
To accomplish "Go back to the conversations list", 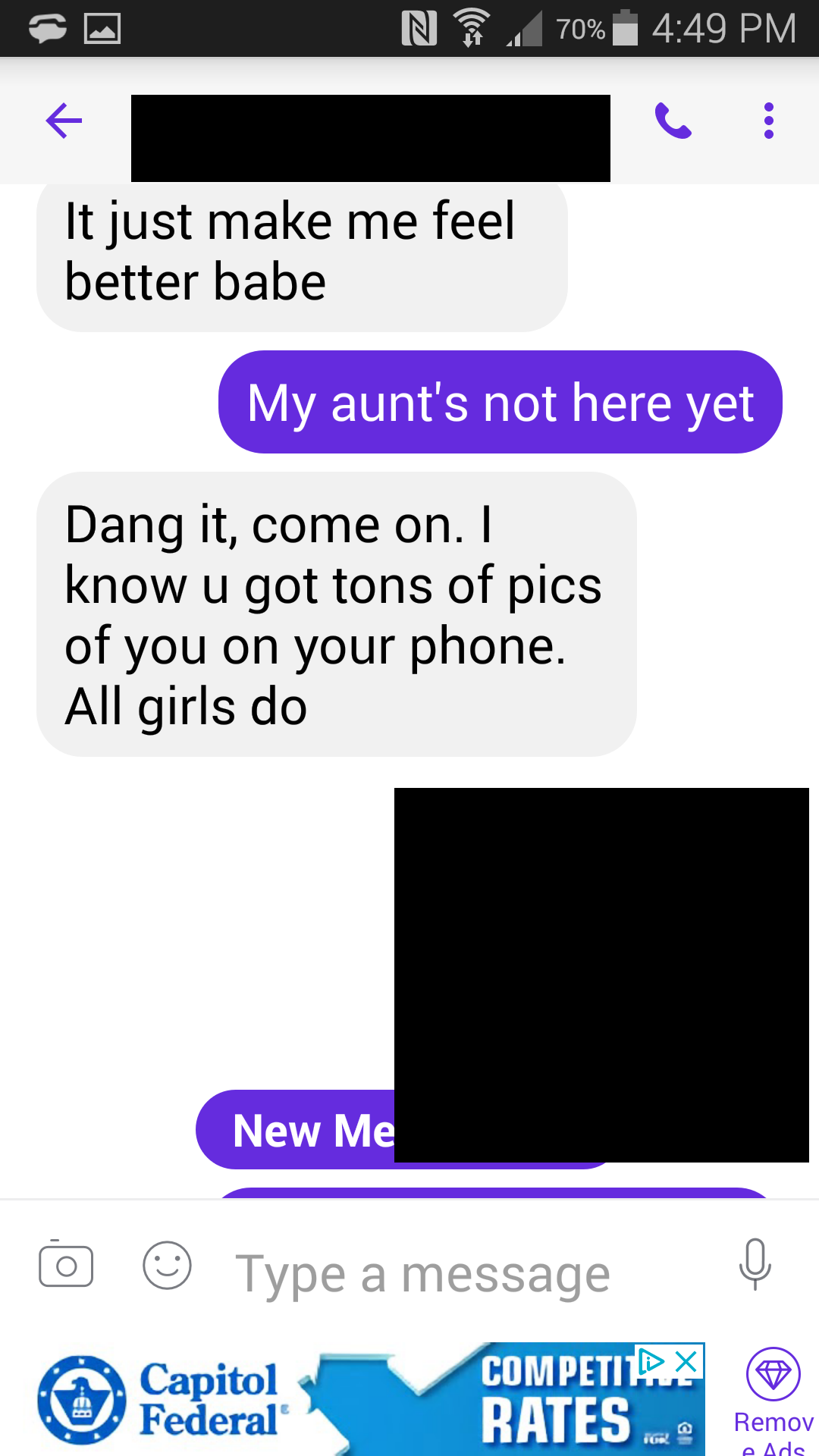I will click(64, 121).
